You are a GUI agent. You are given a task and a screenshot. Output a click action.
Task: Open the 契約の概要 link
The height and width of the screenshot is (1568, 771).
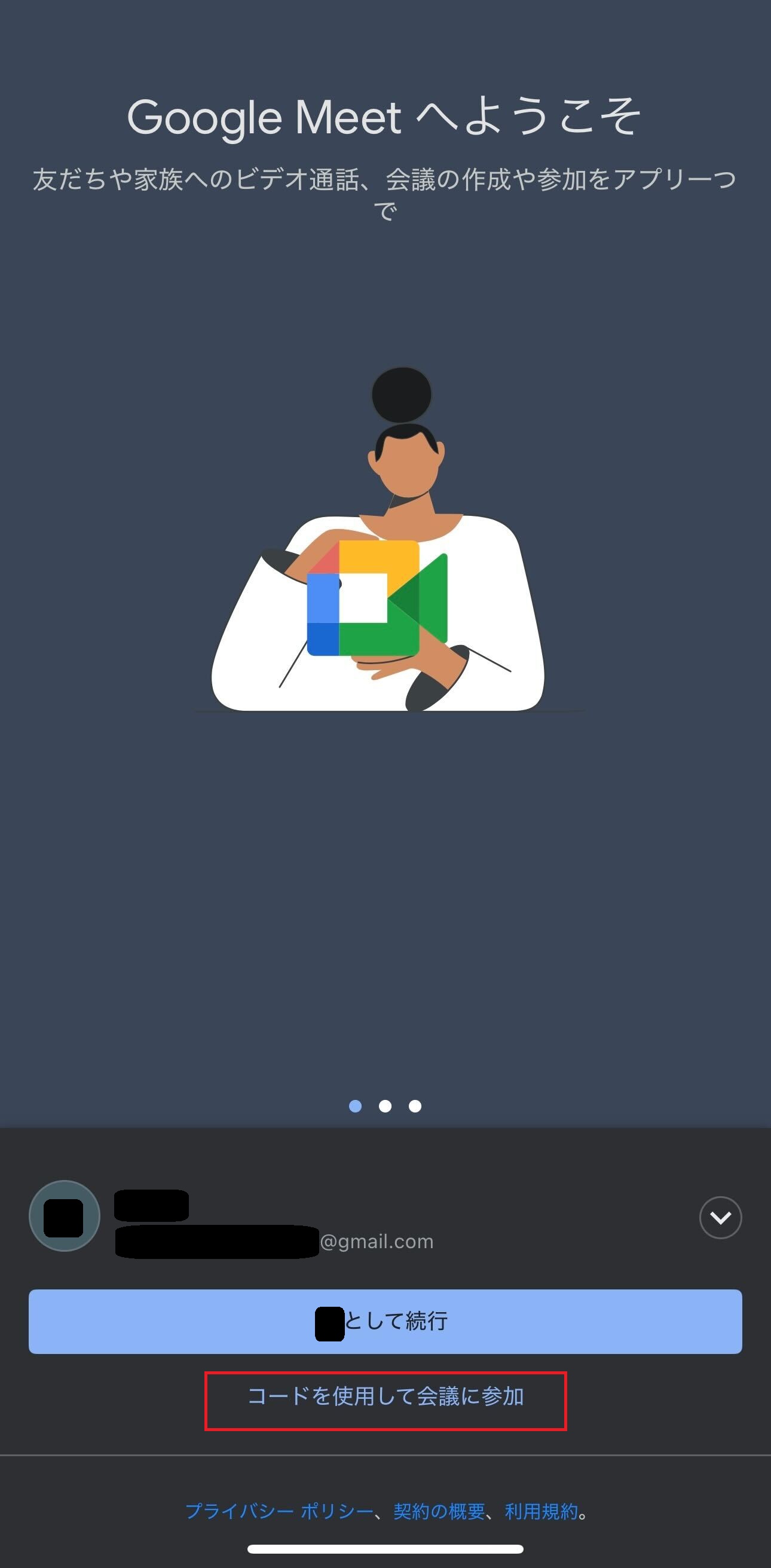point(439,1511)
